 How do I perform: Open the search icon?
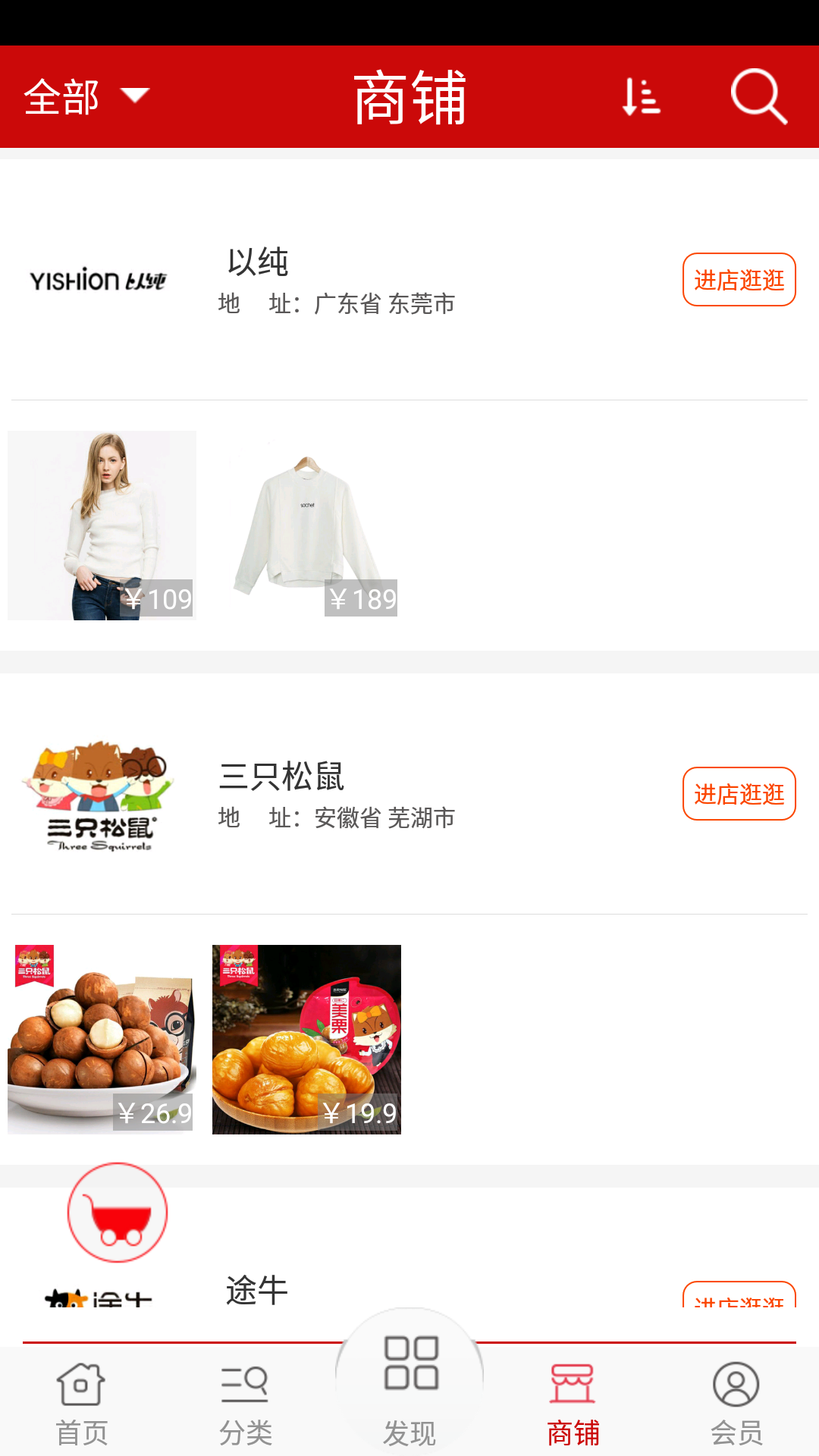pyautogui.click(x=758, y=97)
